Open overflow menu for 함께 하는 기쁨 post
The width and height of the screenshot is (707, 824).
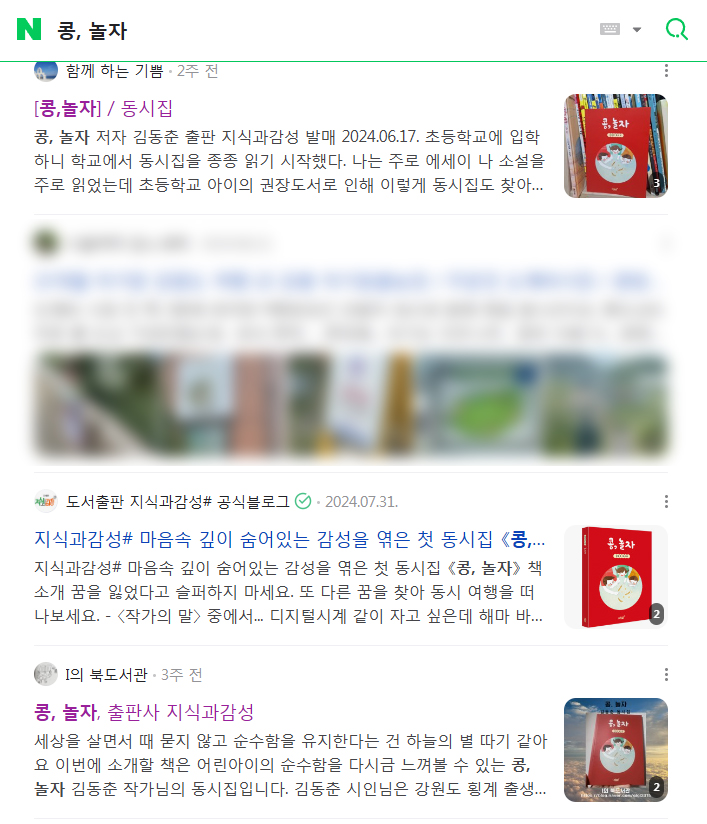click(666, 71)
